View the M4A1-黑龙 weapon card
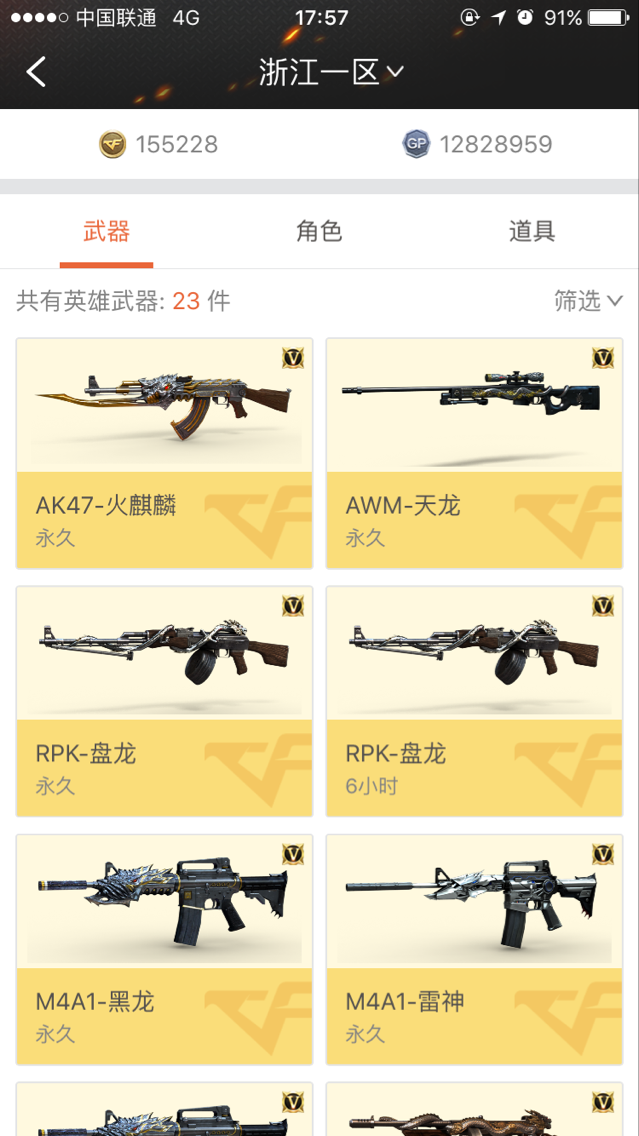This screenshot has height=1136, width=639. coord(164,950)
